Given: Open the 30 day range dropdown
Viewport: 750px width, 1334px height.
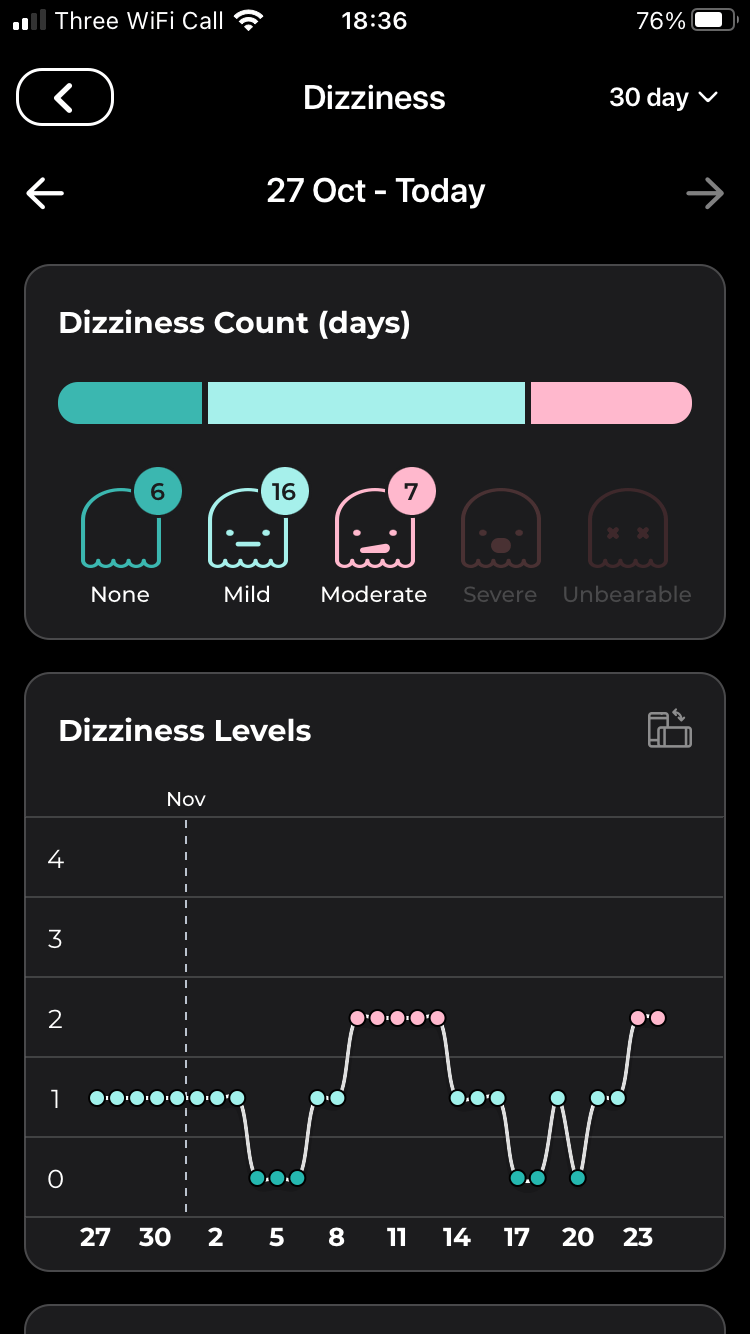Looking at the screenshot, I should pos(663,97).
